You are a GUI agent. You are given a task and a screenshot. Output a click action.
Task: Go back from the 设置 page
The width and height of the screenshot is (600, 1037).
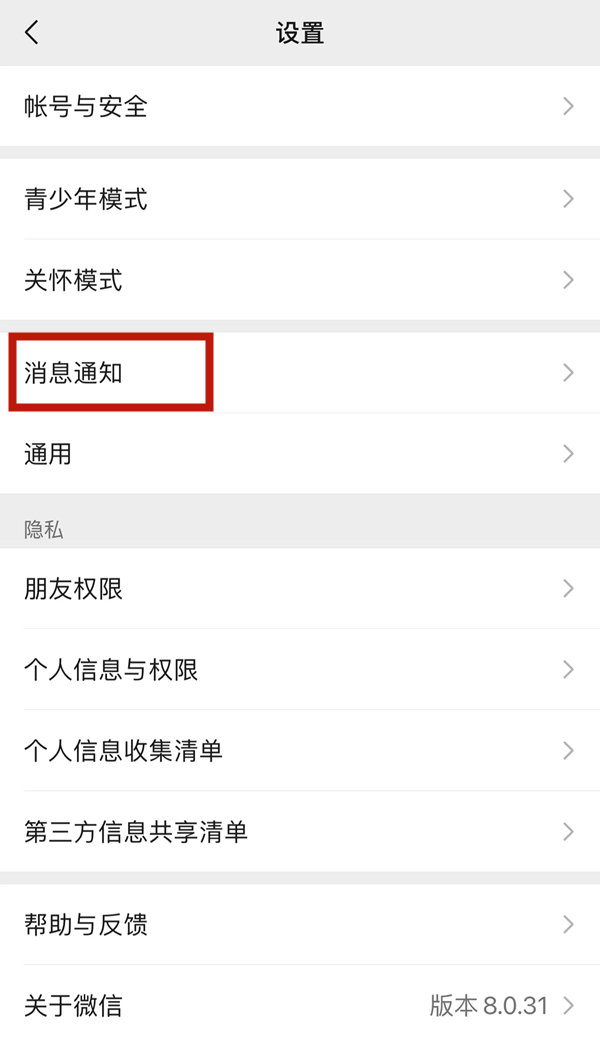(x=32, y=32)
